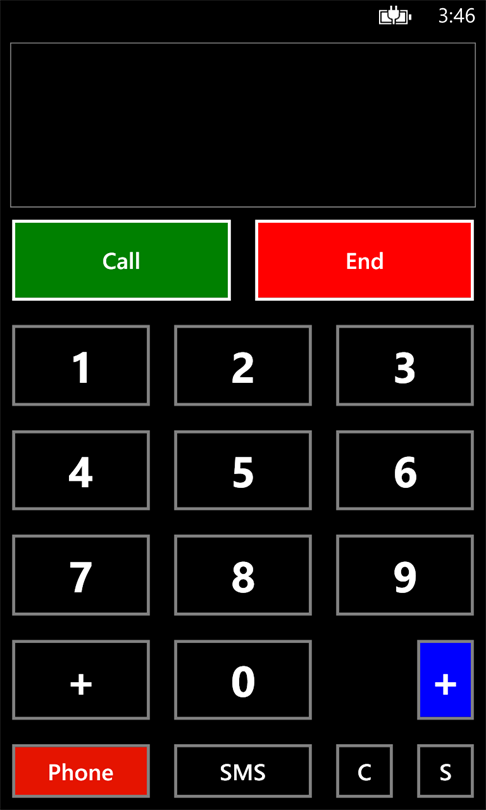The height and width of the screenshot is (810, 486).
Task: Tap the C button
Action: click(365, 771)
